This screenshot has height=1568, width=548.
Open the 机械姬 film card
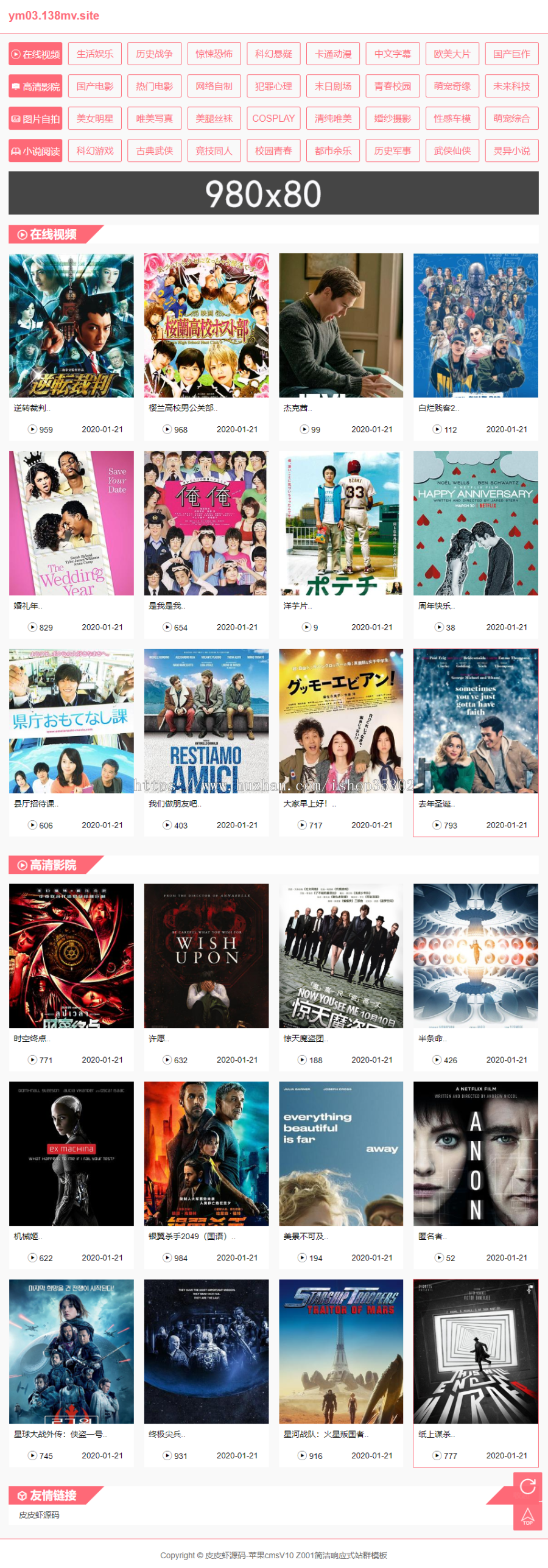tap(71, 1153)
